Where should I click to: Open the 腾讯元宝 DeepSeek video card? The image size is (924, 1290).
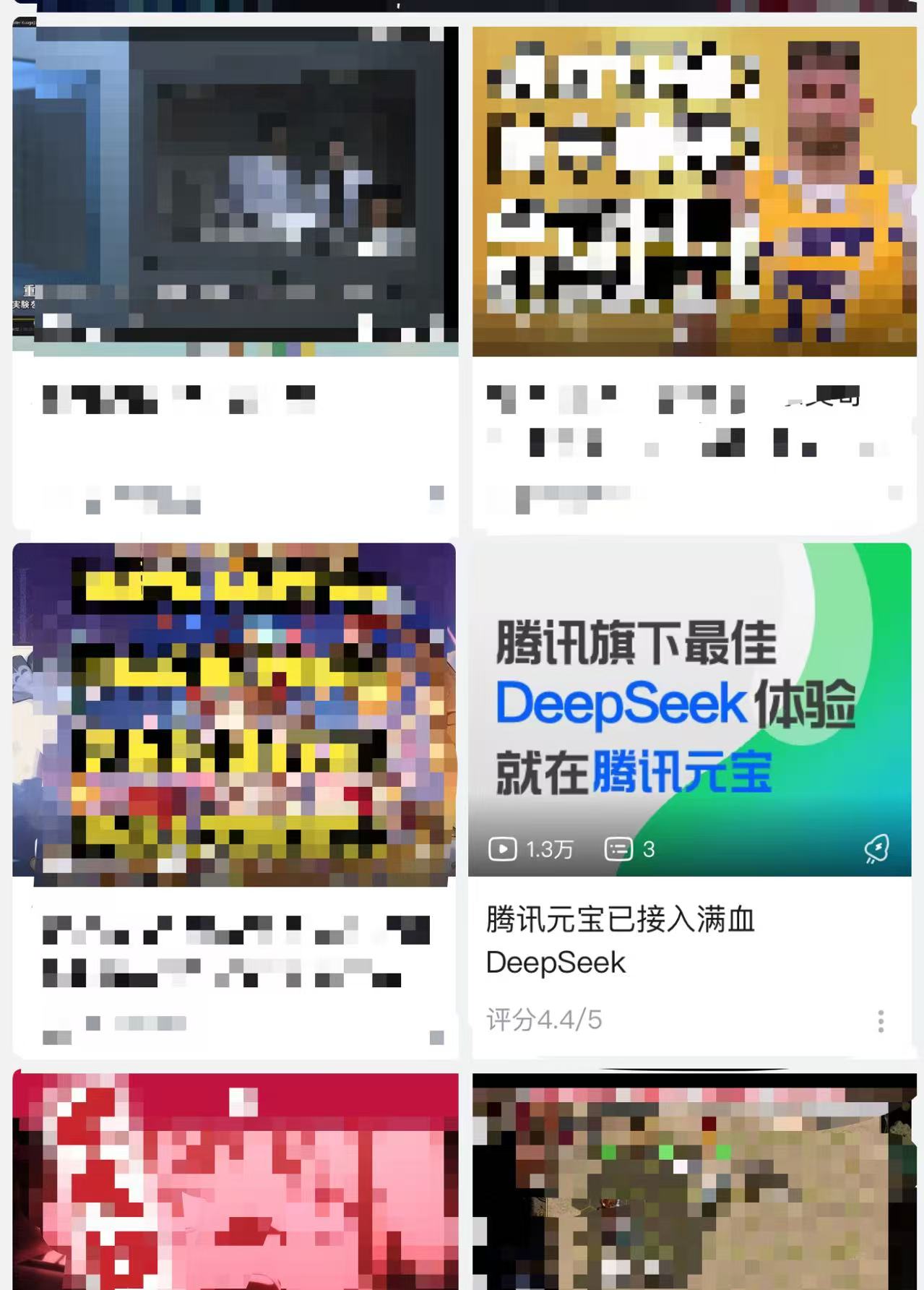tap(689, 708)
